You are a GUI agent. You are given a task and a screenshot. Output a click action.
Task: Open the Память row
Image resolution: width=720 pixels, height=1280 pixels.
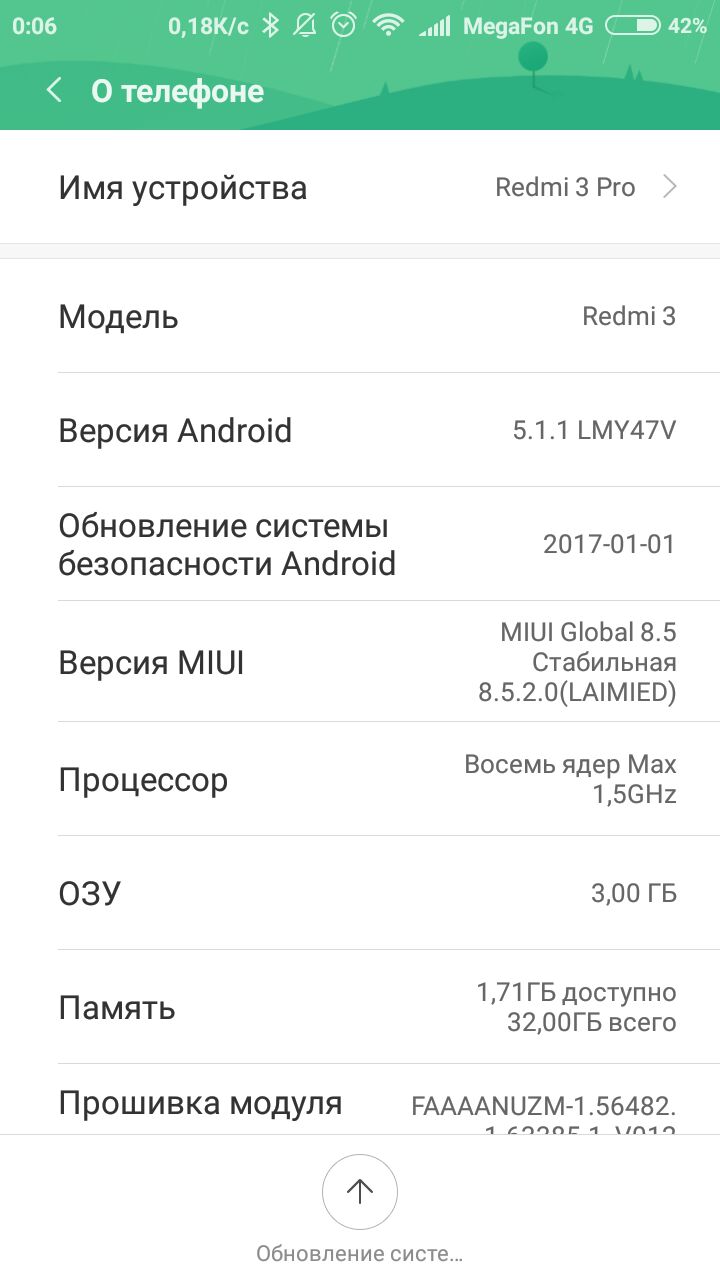(360, 1007)
